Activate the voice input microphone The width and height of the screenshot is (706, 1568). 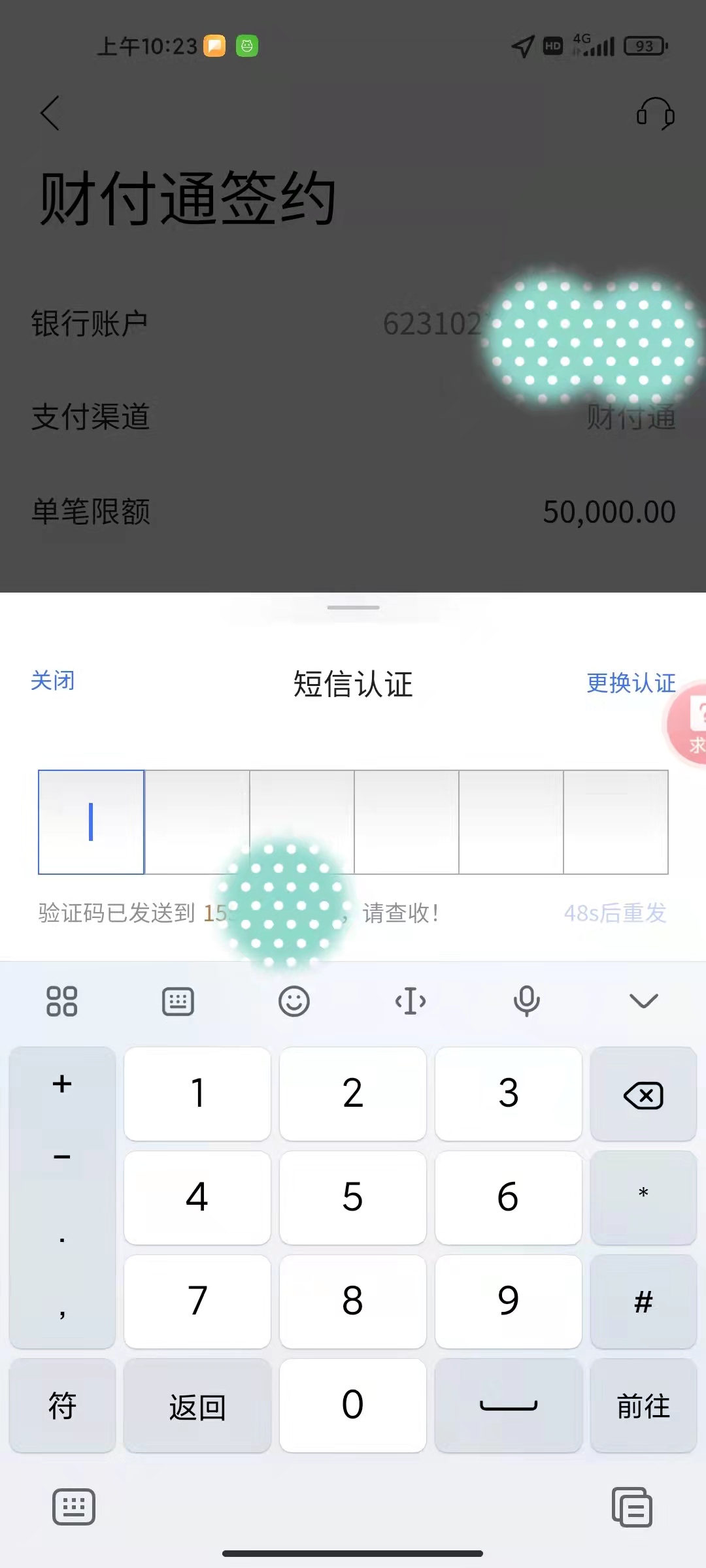527,1001
